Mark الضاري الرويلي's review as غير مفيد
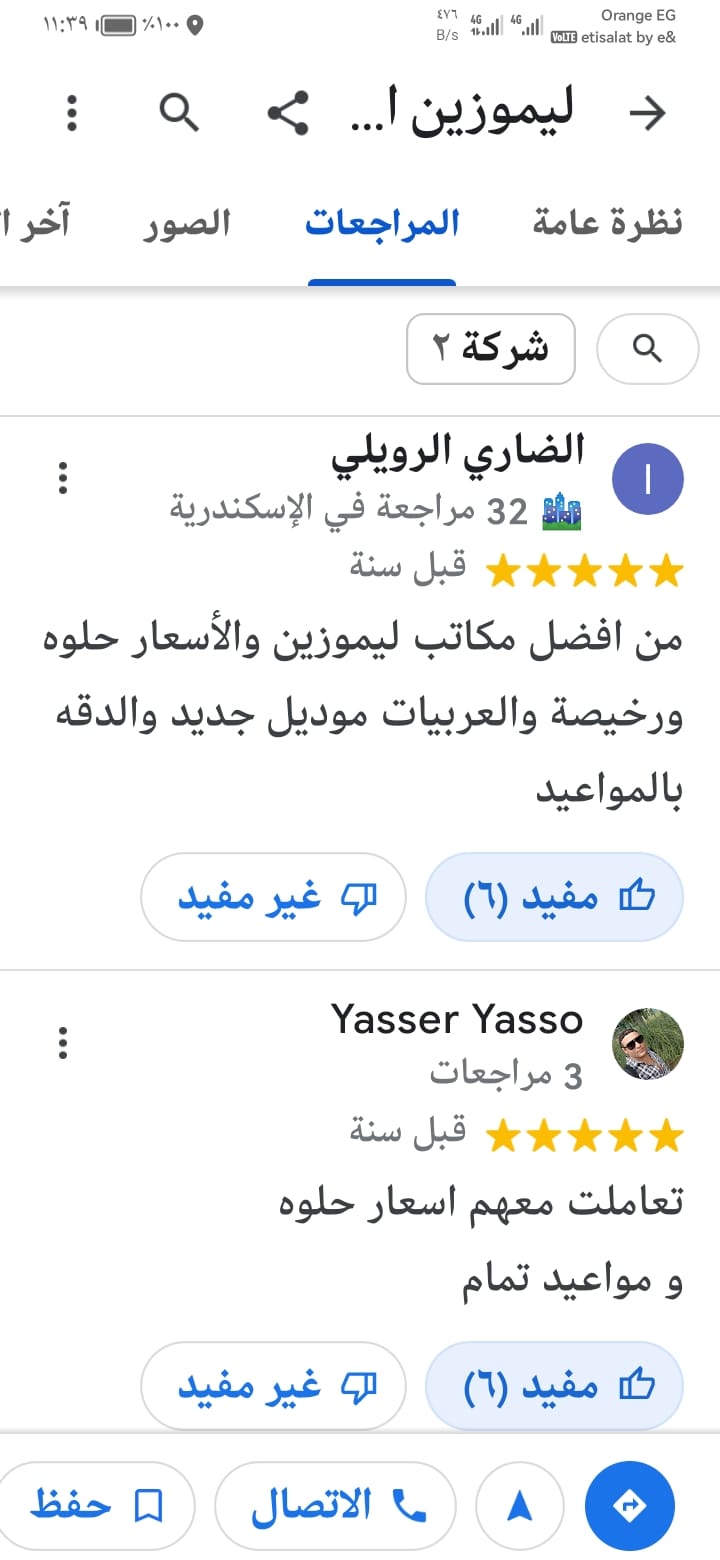The height and width of the screenshot is (1560, 720). pyautogui.click(x=274, y=897)
